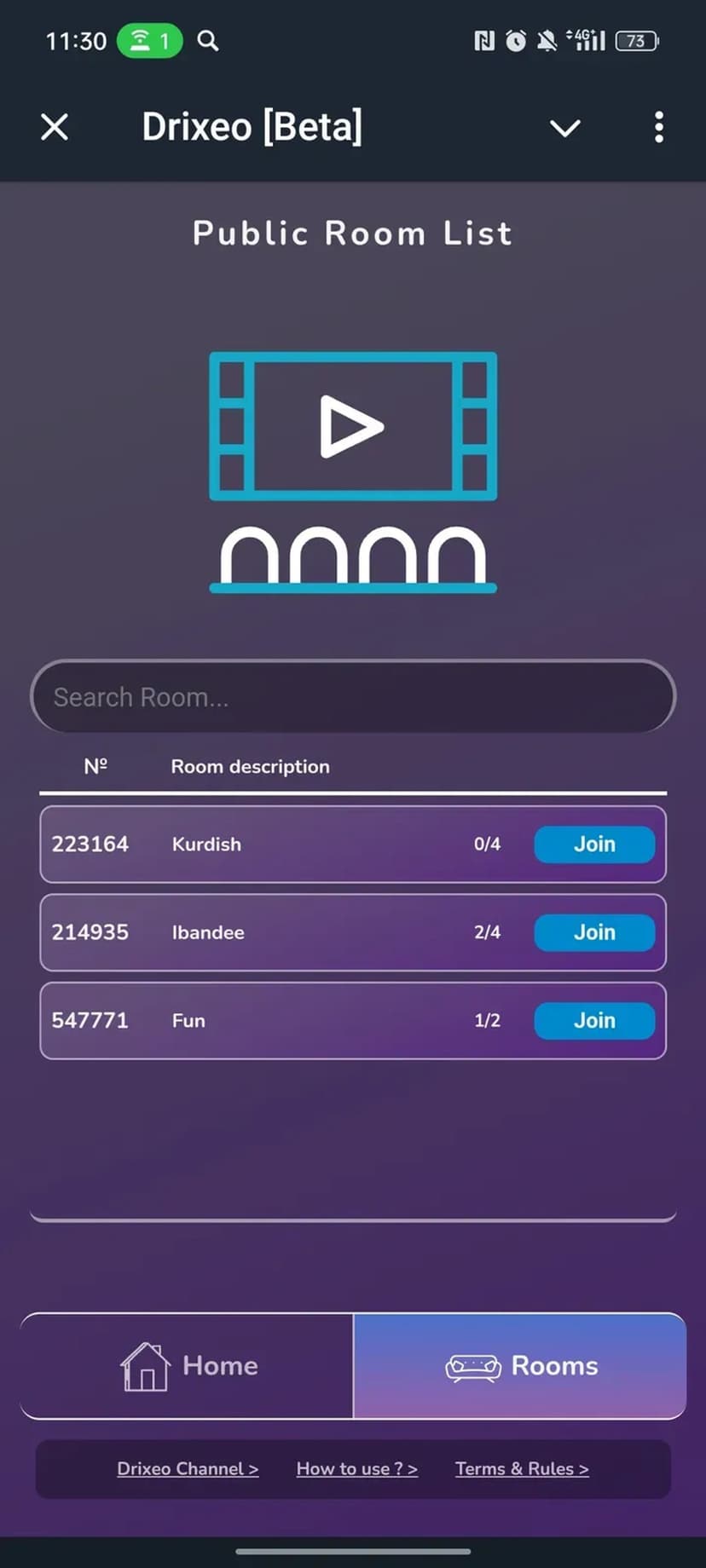Expand the dropdown chevron in header
Screen dimensions: 706x1568
(x=564, y=128)
